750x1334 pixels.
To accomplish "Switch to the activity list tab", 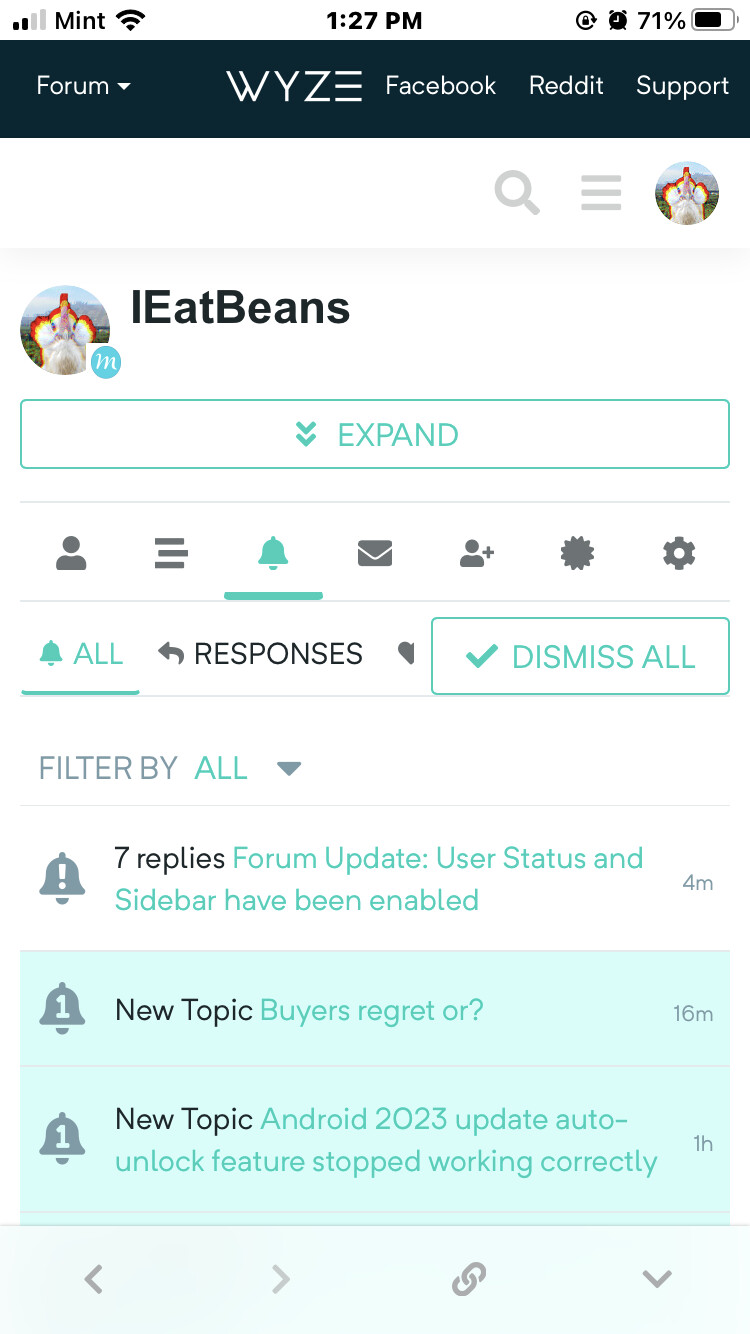I will tap(171, 553).
